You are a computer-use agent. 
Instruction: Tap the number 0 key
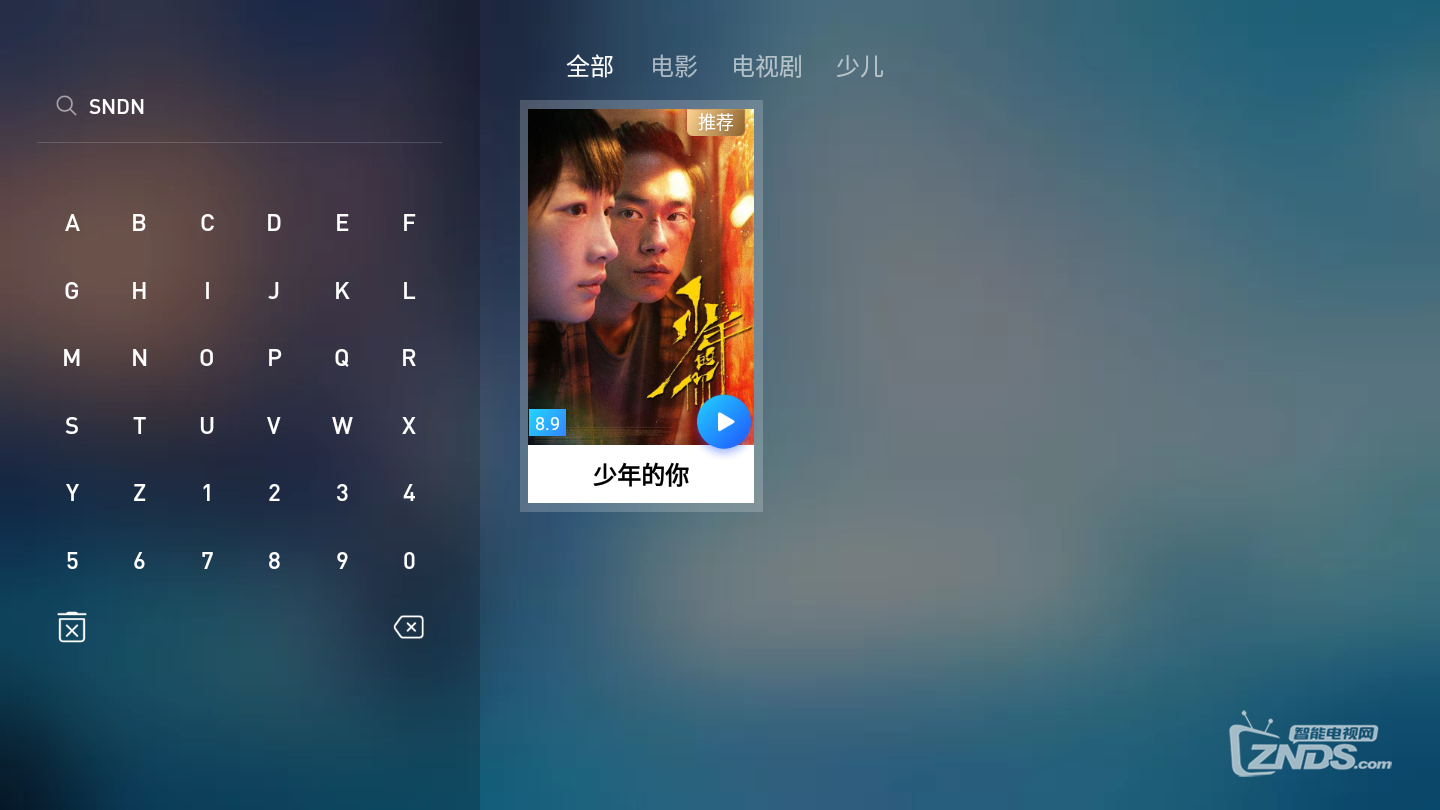point(408,561)
